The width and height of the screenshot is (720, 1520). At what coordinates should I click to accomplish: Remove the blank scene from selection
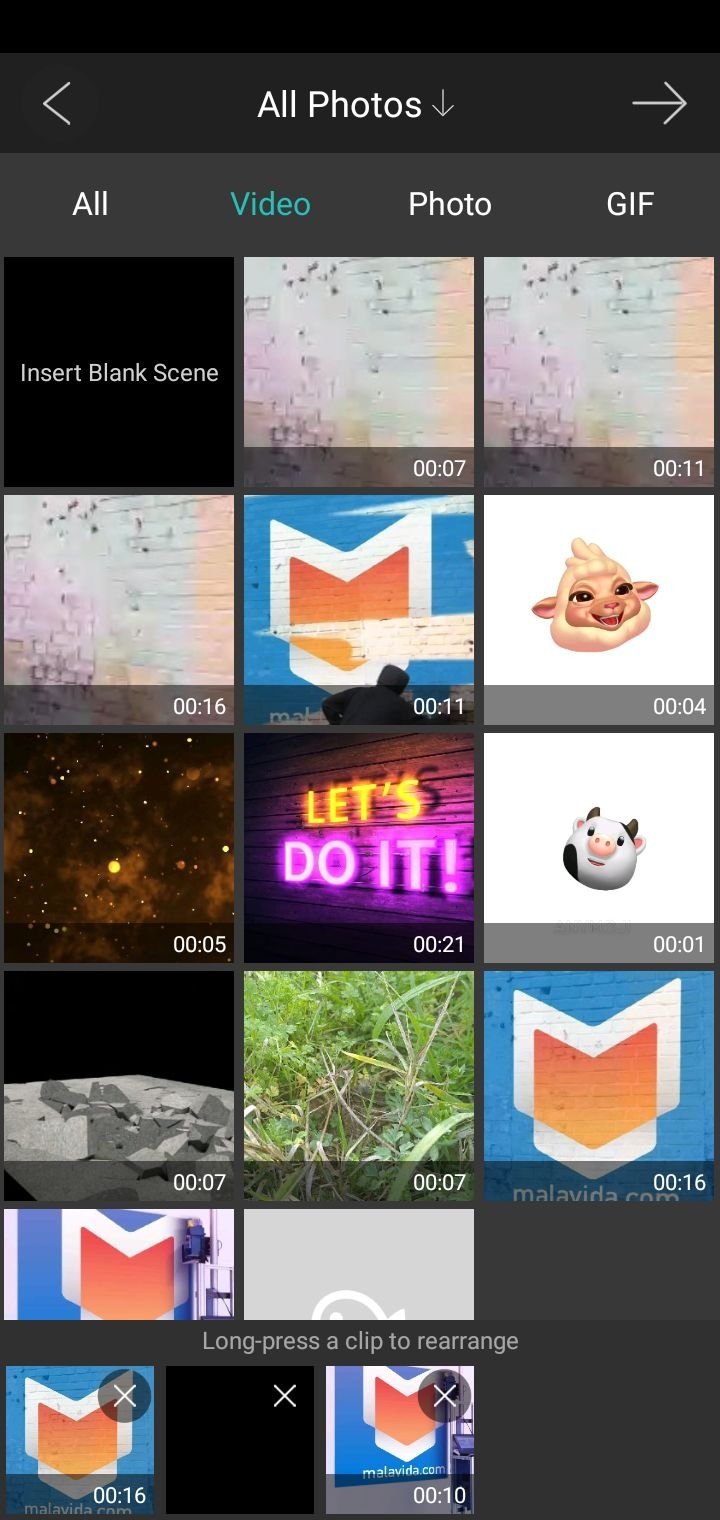point(285,1396)
